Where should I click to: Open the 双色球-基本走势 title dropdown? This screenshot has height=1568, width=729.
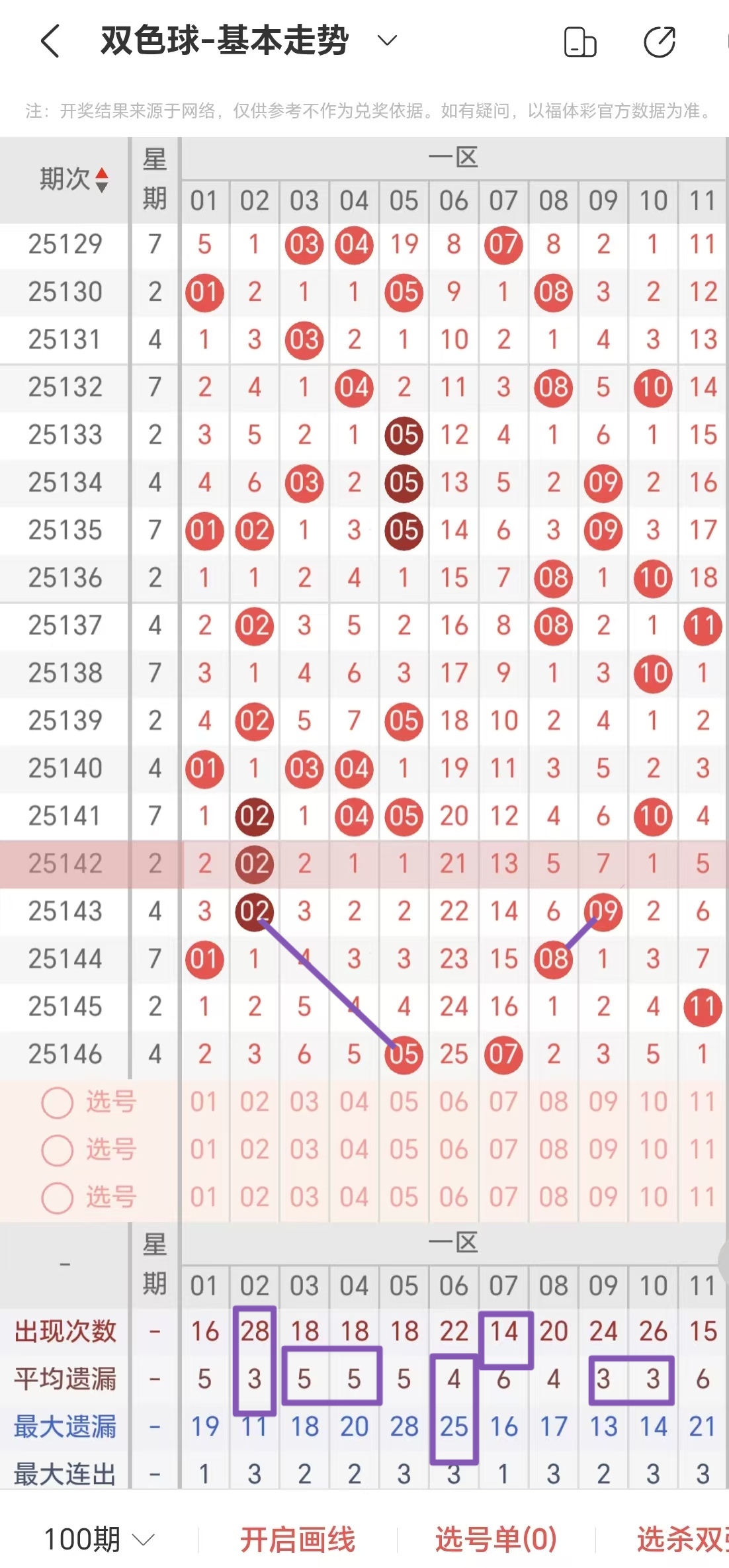pyautogui.click(x=386, y=41)
